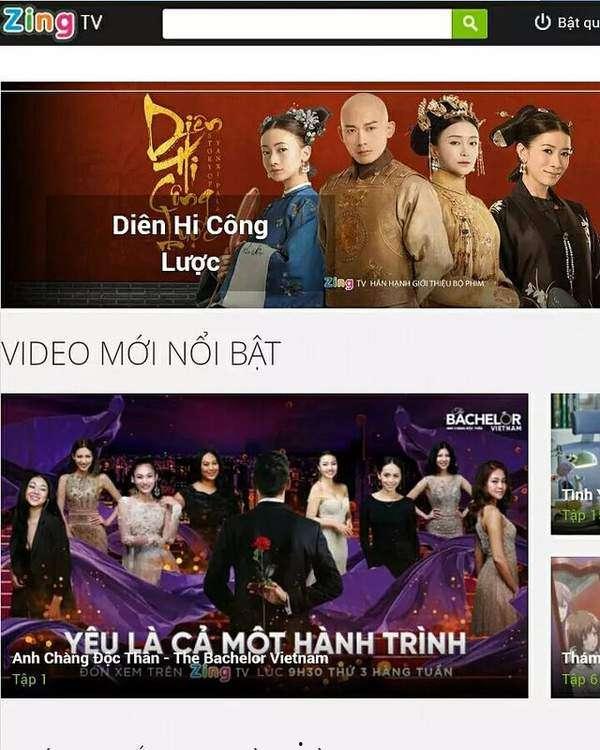Open the Tình video card, Tập 1
600x750 pixels.
click(x=576, y=465)
